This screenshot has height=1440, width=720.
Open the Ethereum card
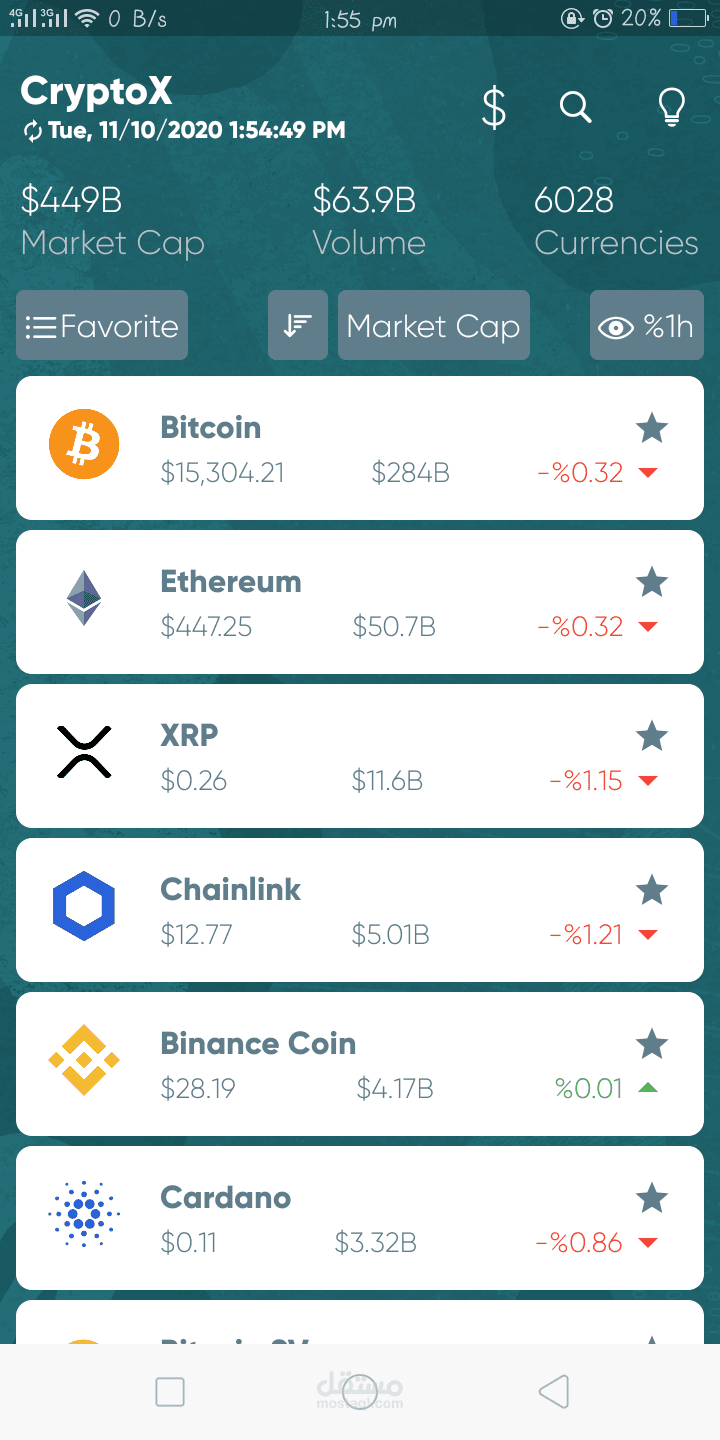click(x=360, y=602)
